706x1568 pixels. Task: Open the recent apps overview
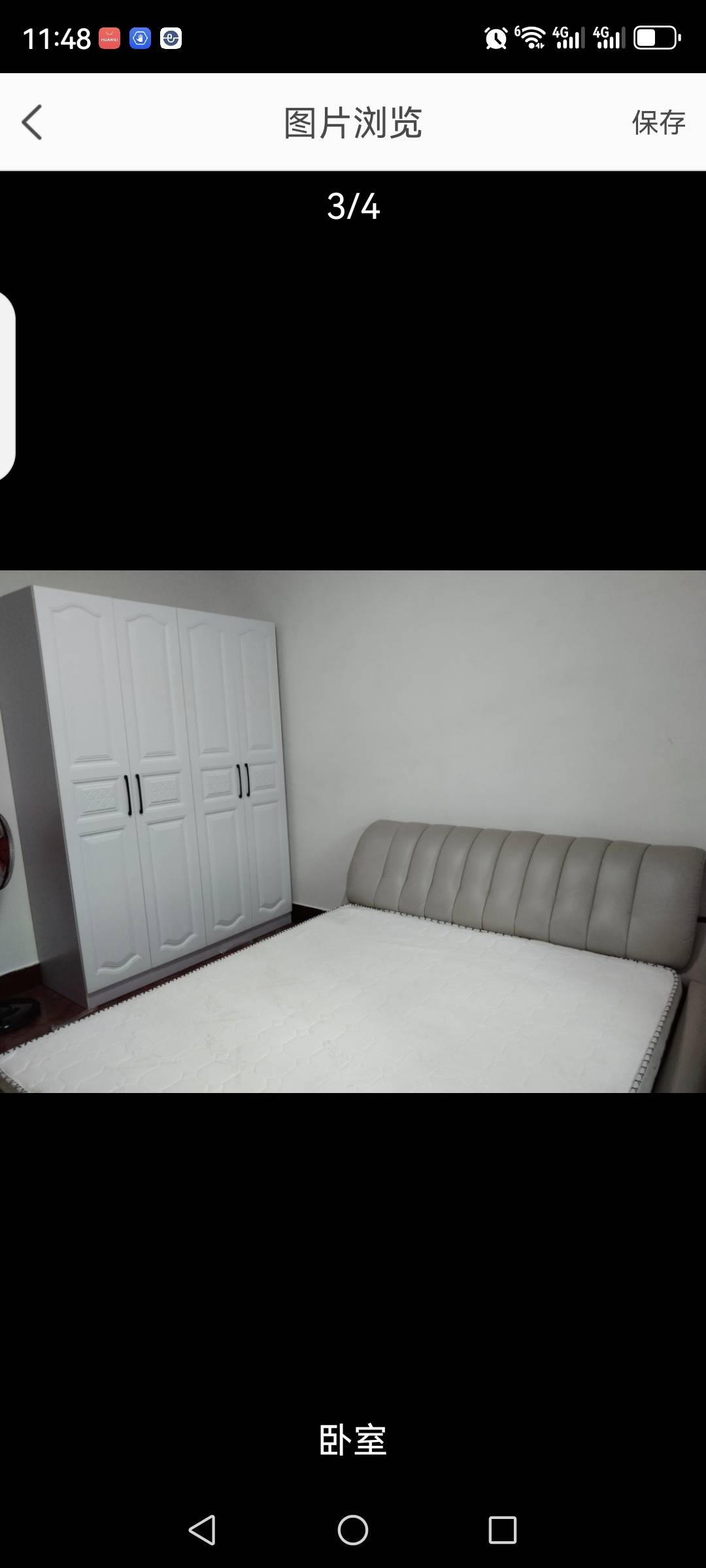tap(502, 1529)
